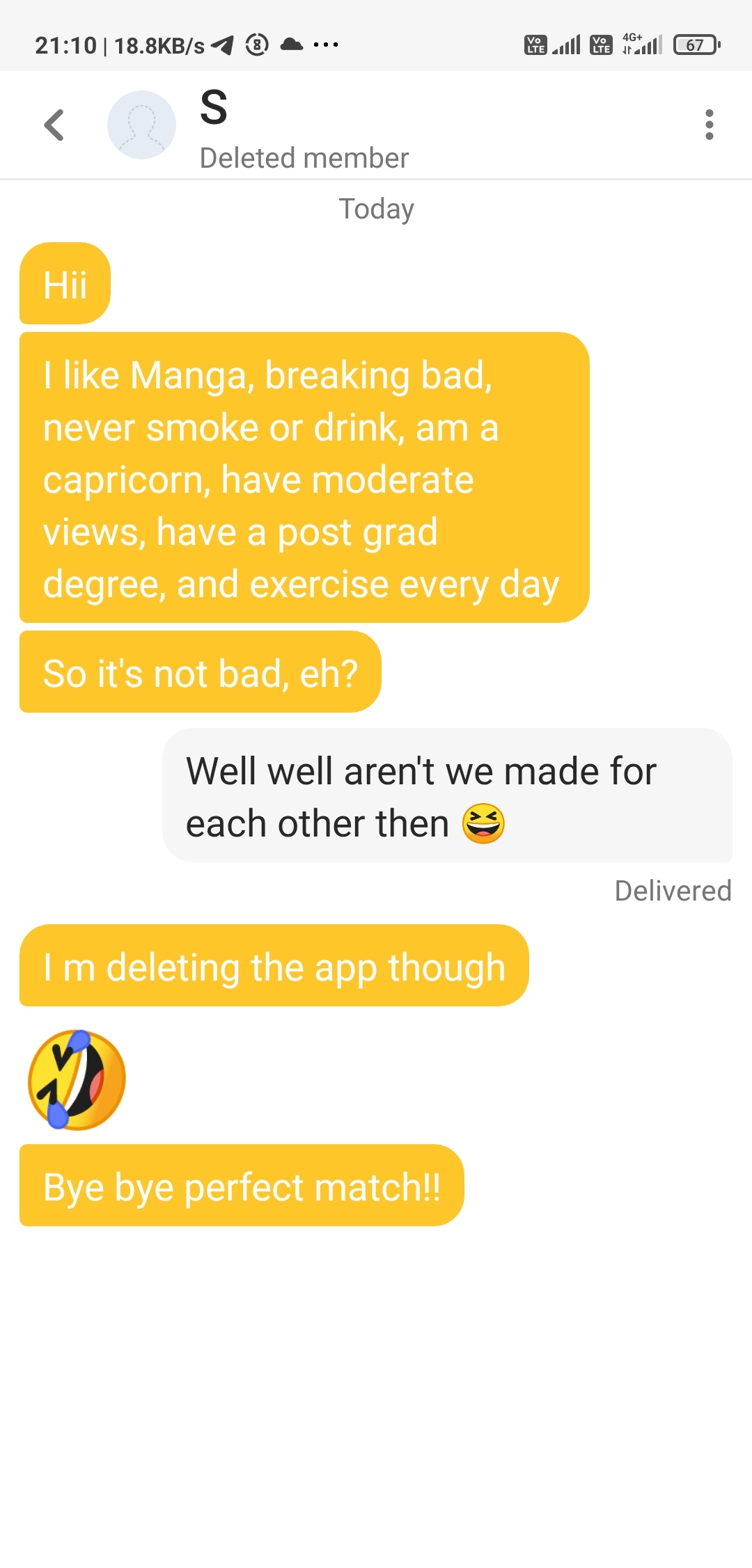Open the three-dot overflow menu
752x1568 pixels.
point(709,125)
